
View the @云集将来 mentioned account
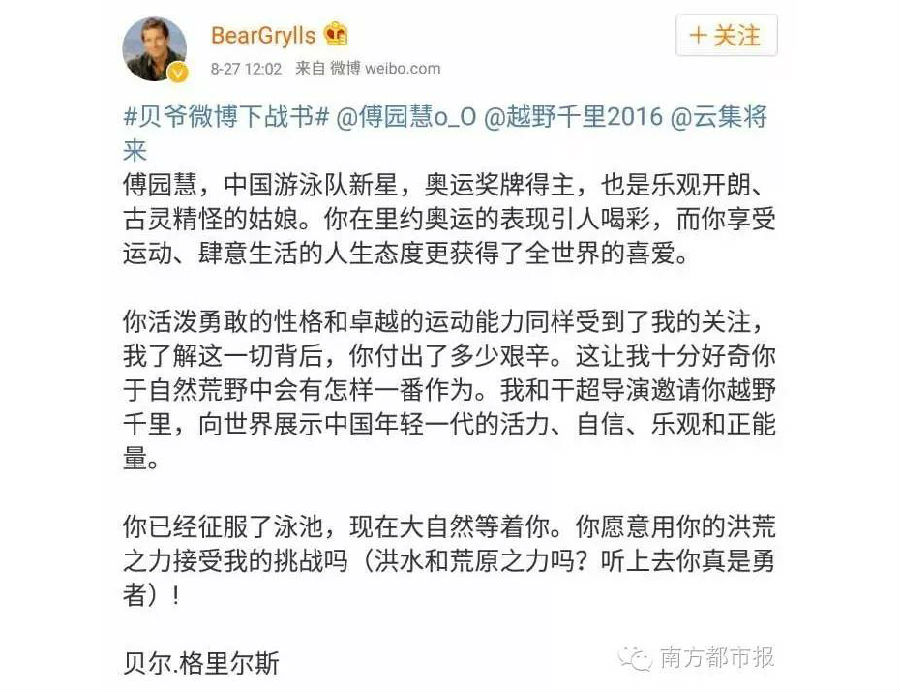tap(718, 116)
